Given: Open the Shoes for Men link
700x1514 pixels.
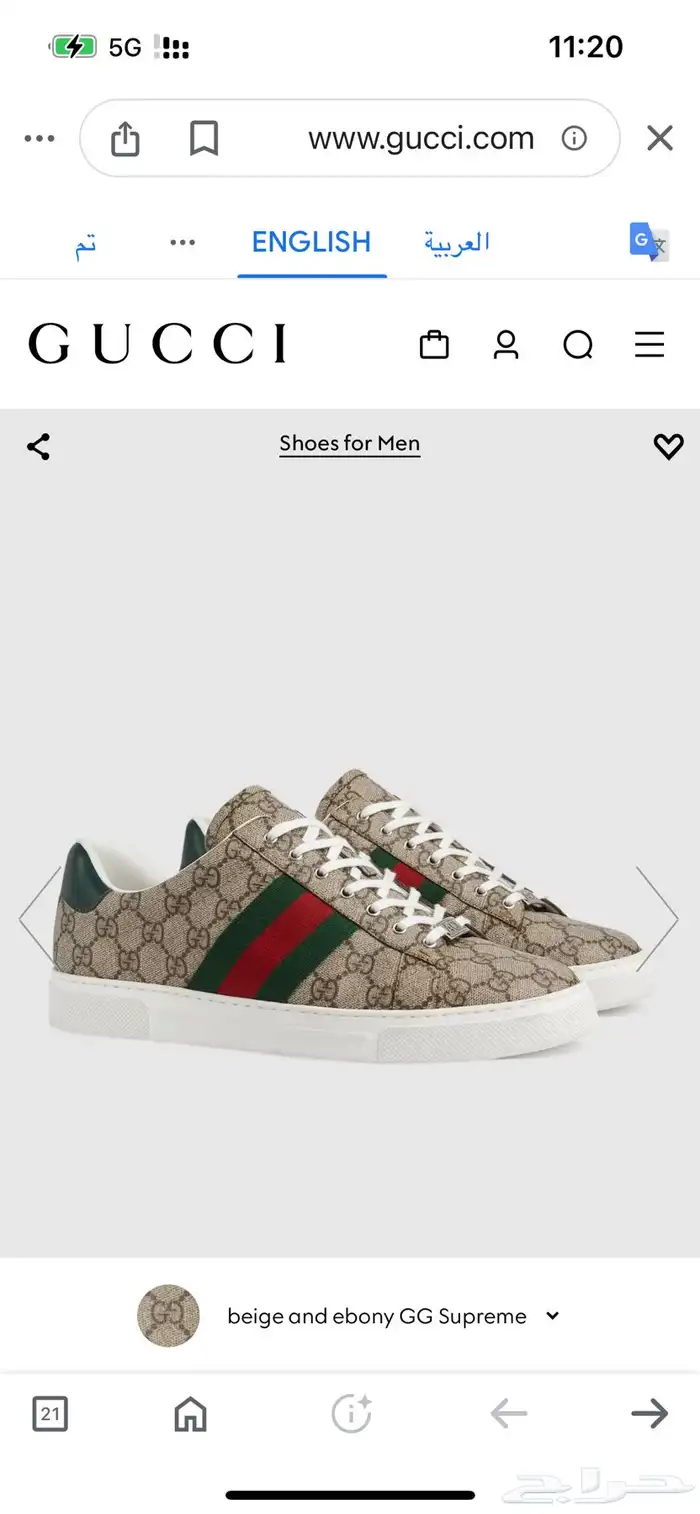Looking at the screenshot, I should [x=349, y=443].
